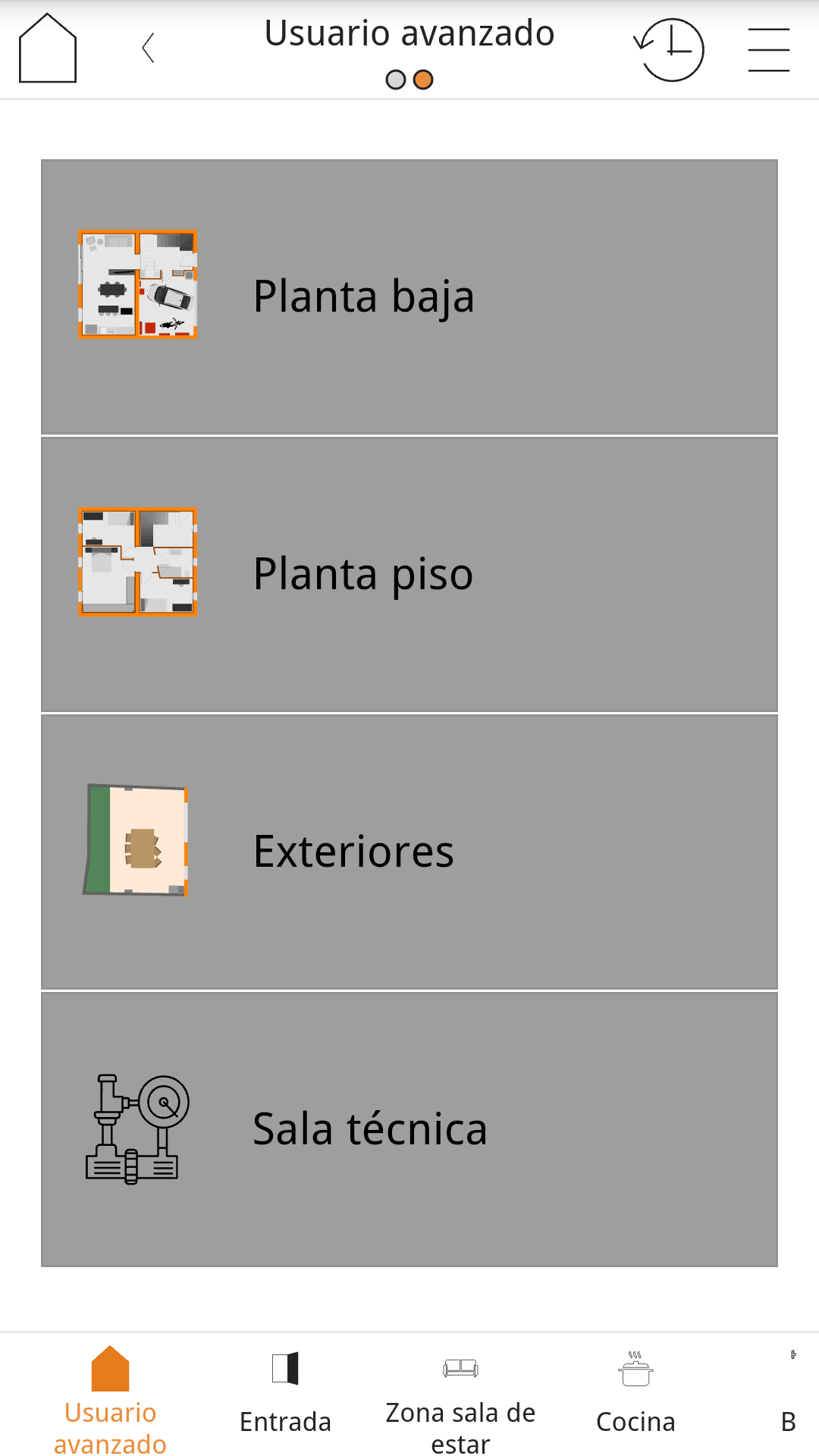Go to the home screen icon
The image size is (819, 1456).
tap(48, 49)
